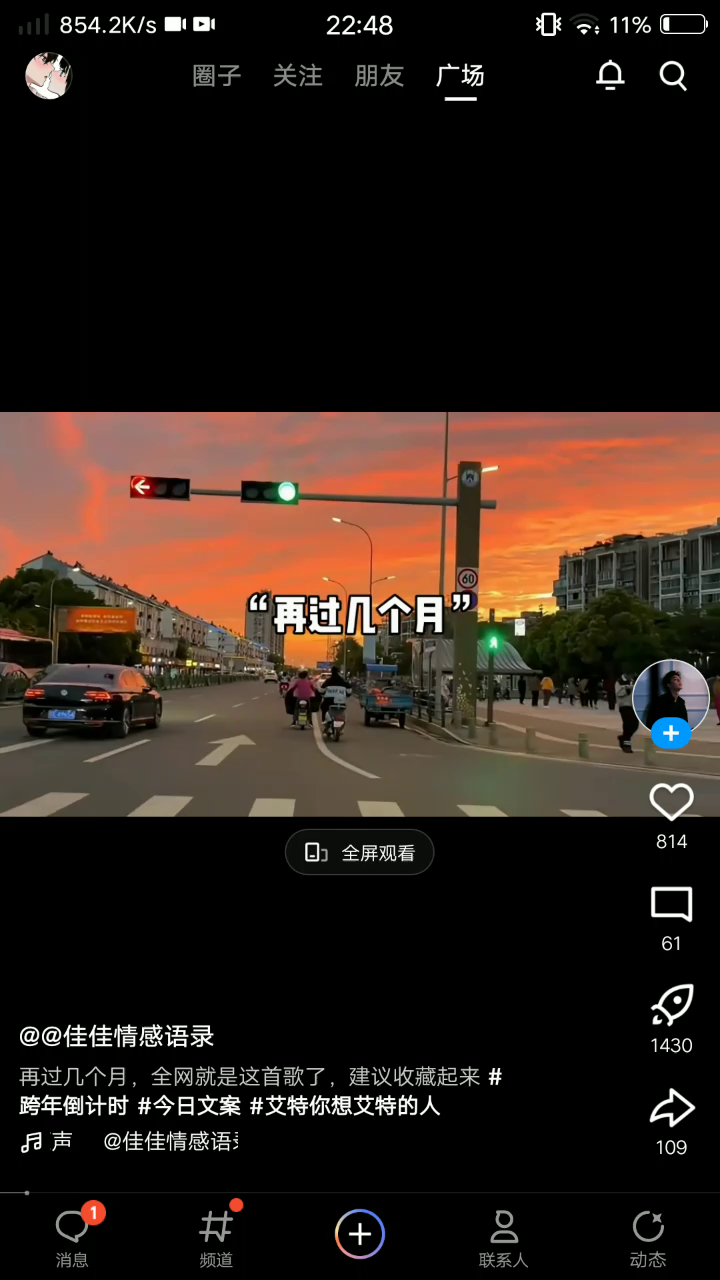Image resolution: width=720 pixels, height=1280 pixels.
Task: Open the search icon
Action: [x=673, y=76]
